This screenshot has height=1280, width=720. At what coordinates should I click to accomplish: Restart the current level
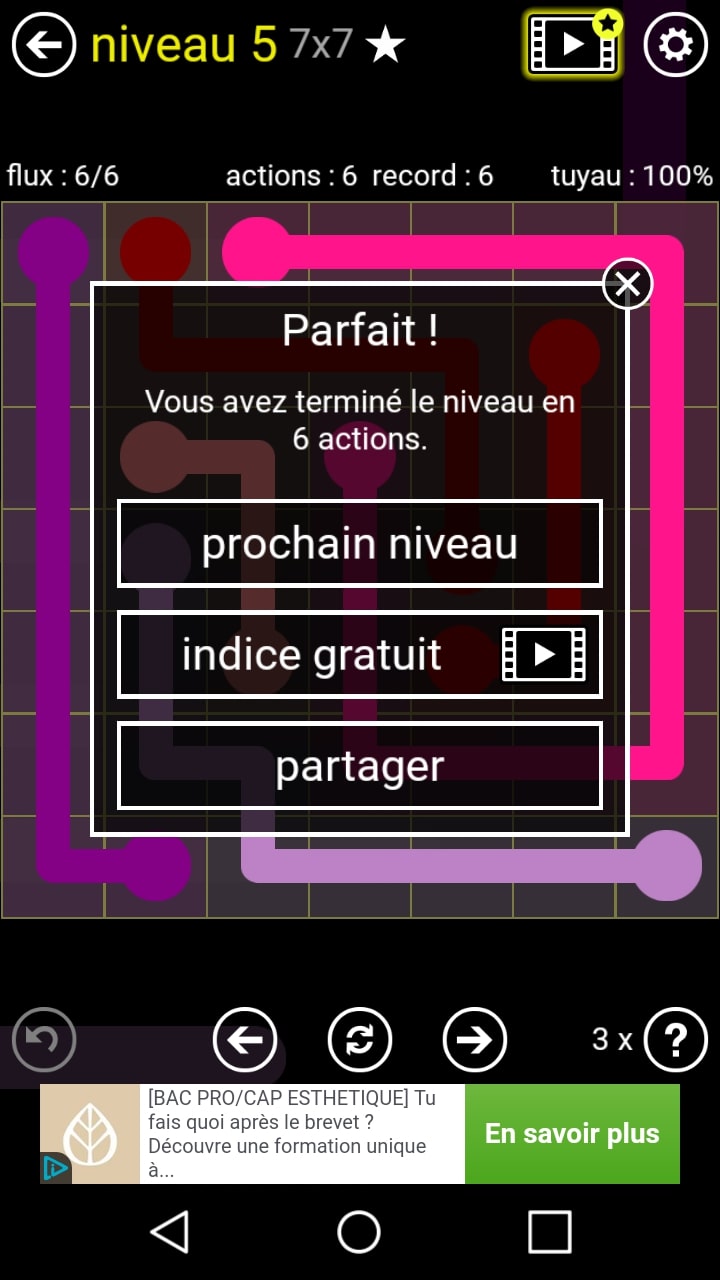pos(360,1040)
